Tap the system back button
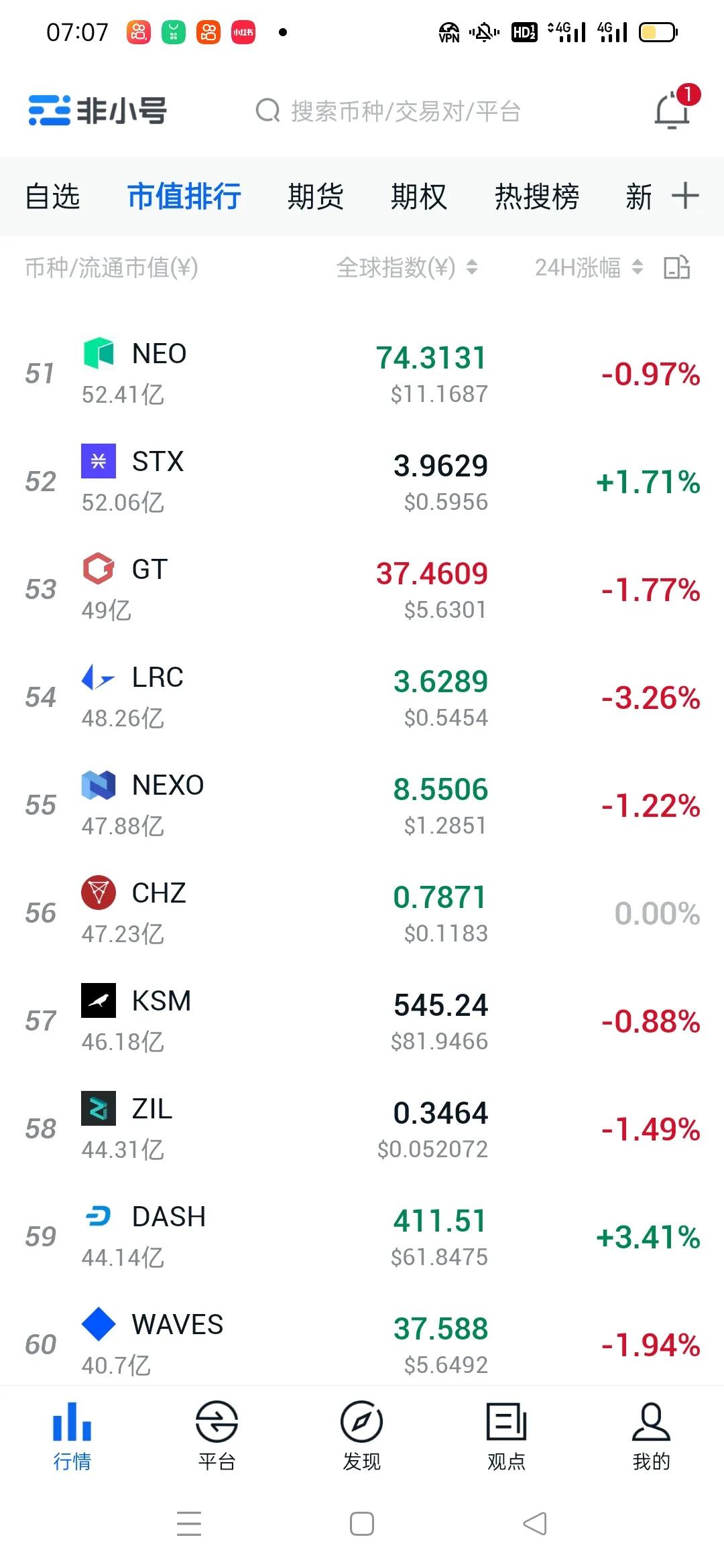Viewport: 724px width, 1568px height. click(x=535, y=1523)
